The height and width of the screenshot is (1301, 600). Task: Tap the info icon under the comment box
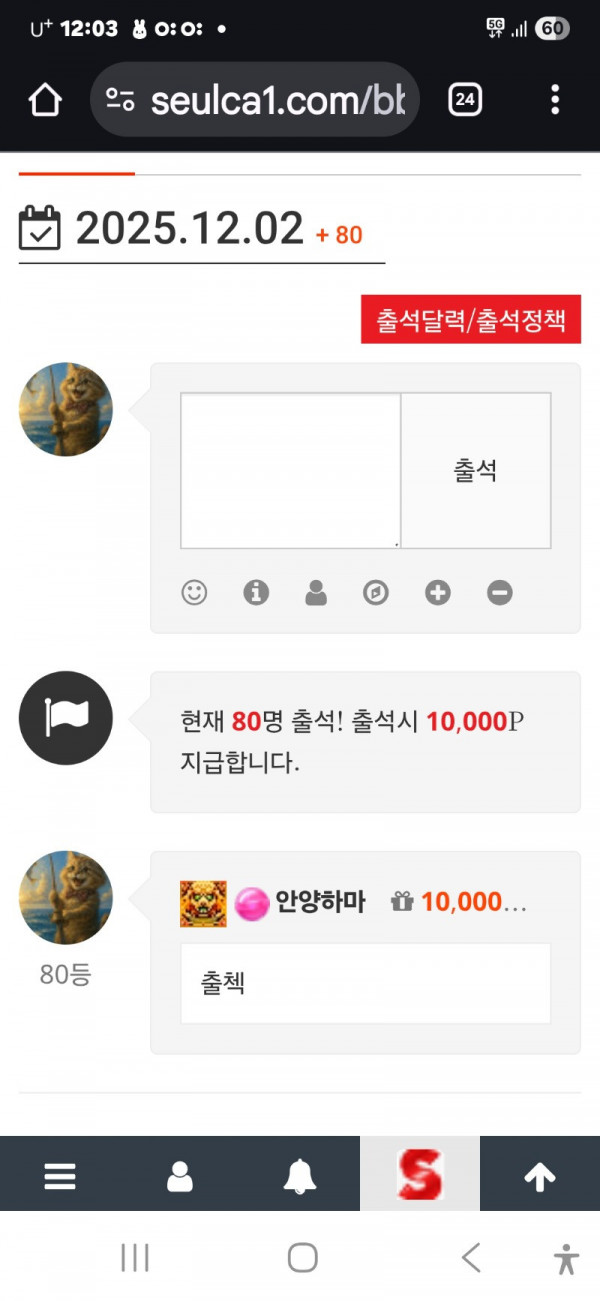(256, 593)
